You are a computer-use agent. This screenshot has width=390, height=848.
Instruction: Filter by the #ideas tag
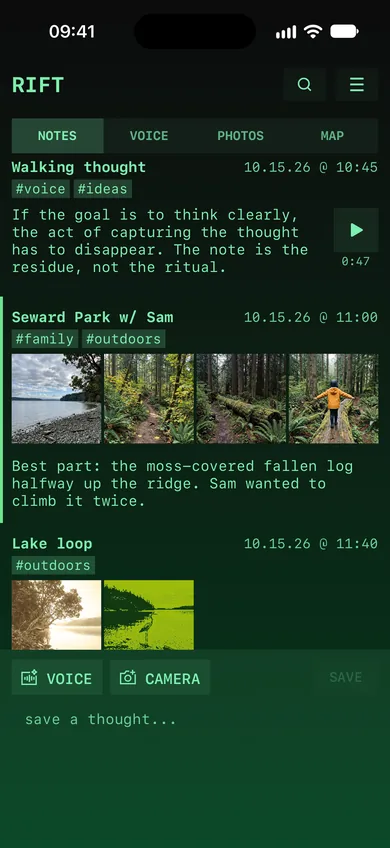(x=103, y=189)
